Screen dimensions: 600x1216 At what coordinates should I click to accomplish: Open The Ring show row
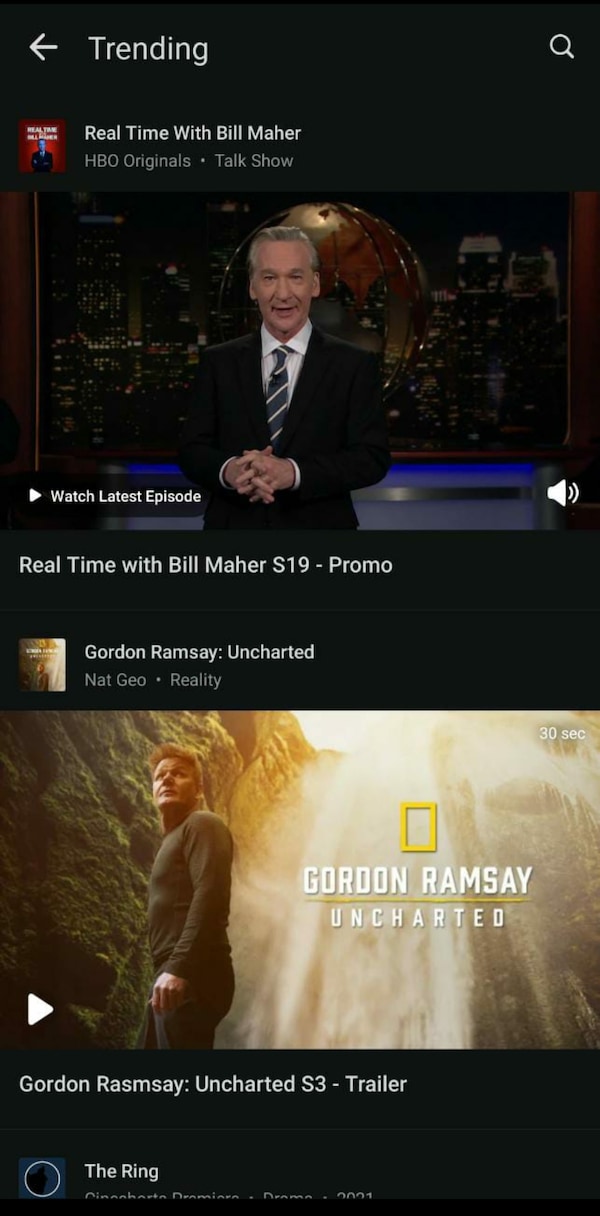[x=121, y=1176]
